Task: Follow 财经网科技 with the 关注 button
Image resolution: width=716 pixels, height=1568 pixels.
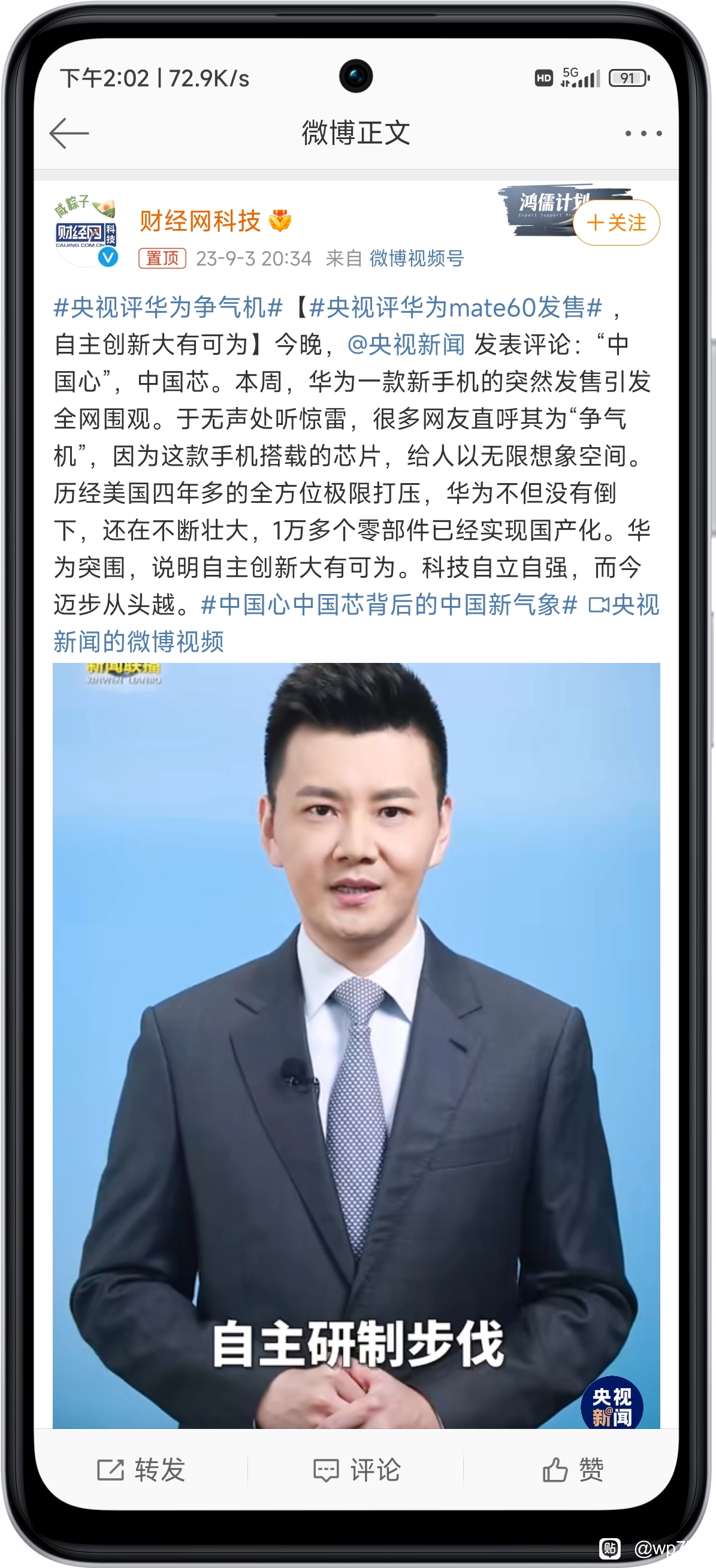Action: 615,223
